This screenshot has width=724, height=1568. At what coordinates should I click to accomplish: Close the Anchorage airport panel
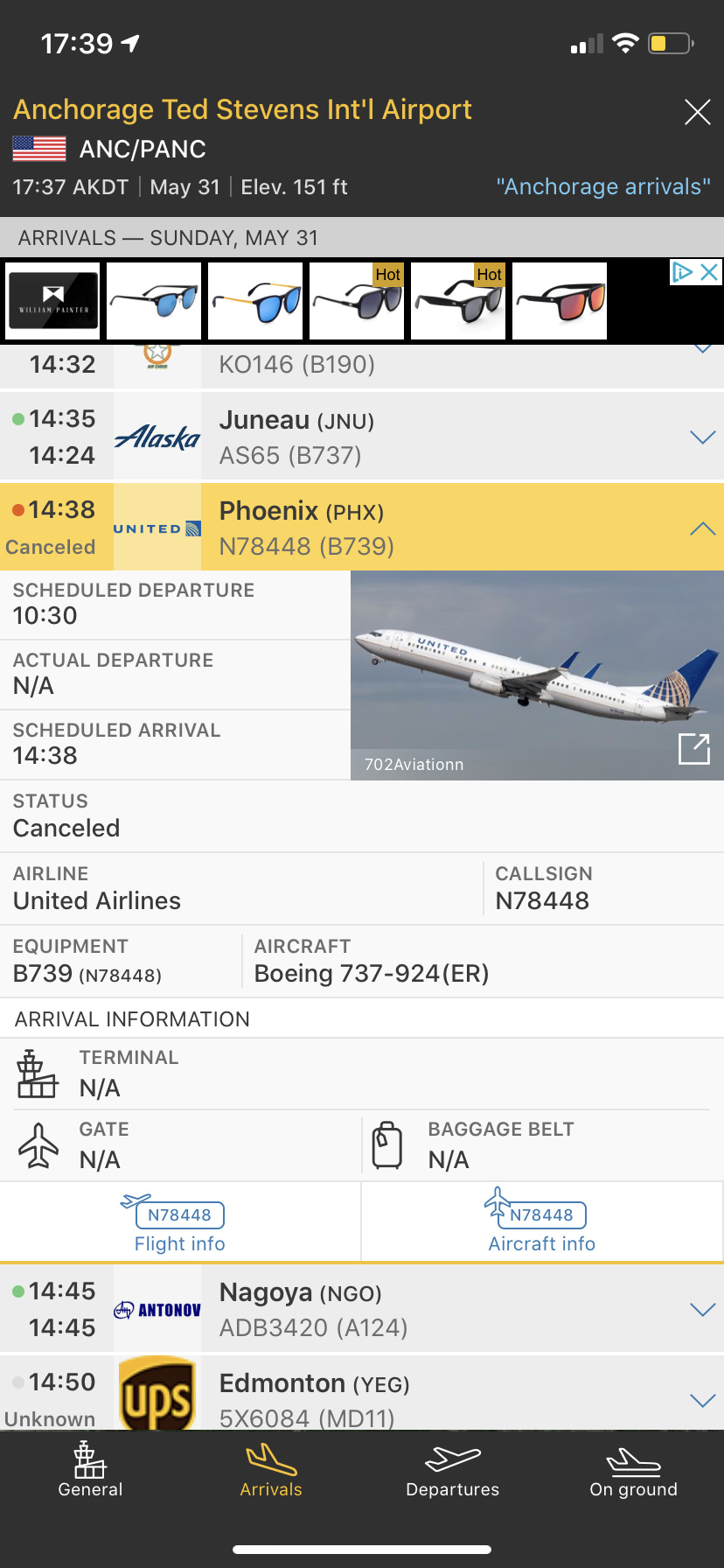pyautogui.click(x=697, y=112)
